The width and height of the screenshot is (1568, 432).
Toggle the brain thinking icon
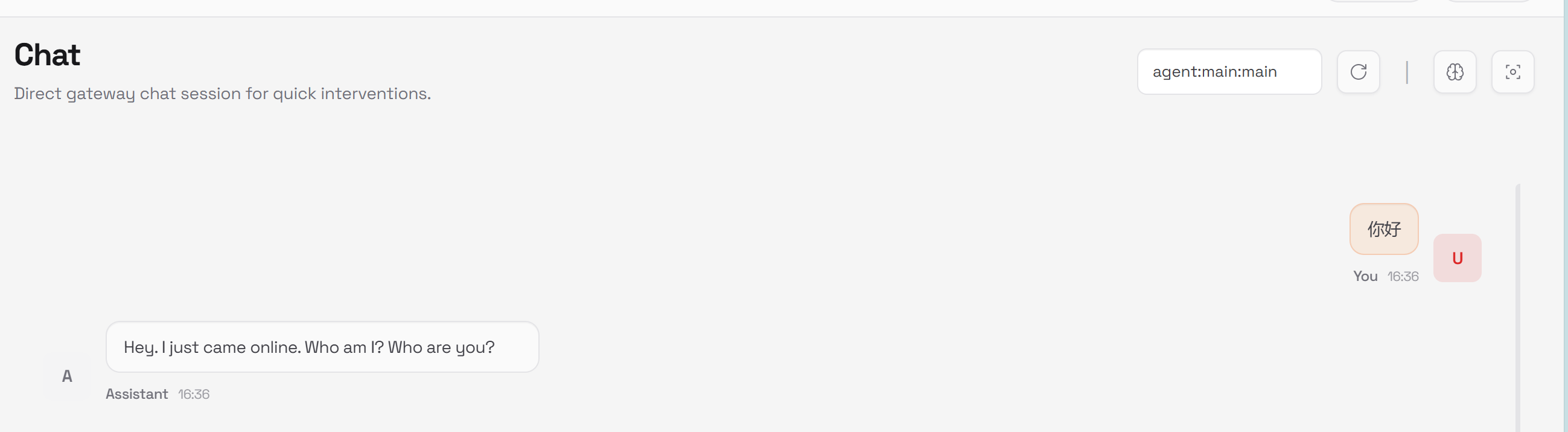tap(1454, 72)
